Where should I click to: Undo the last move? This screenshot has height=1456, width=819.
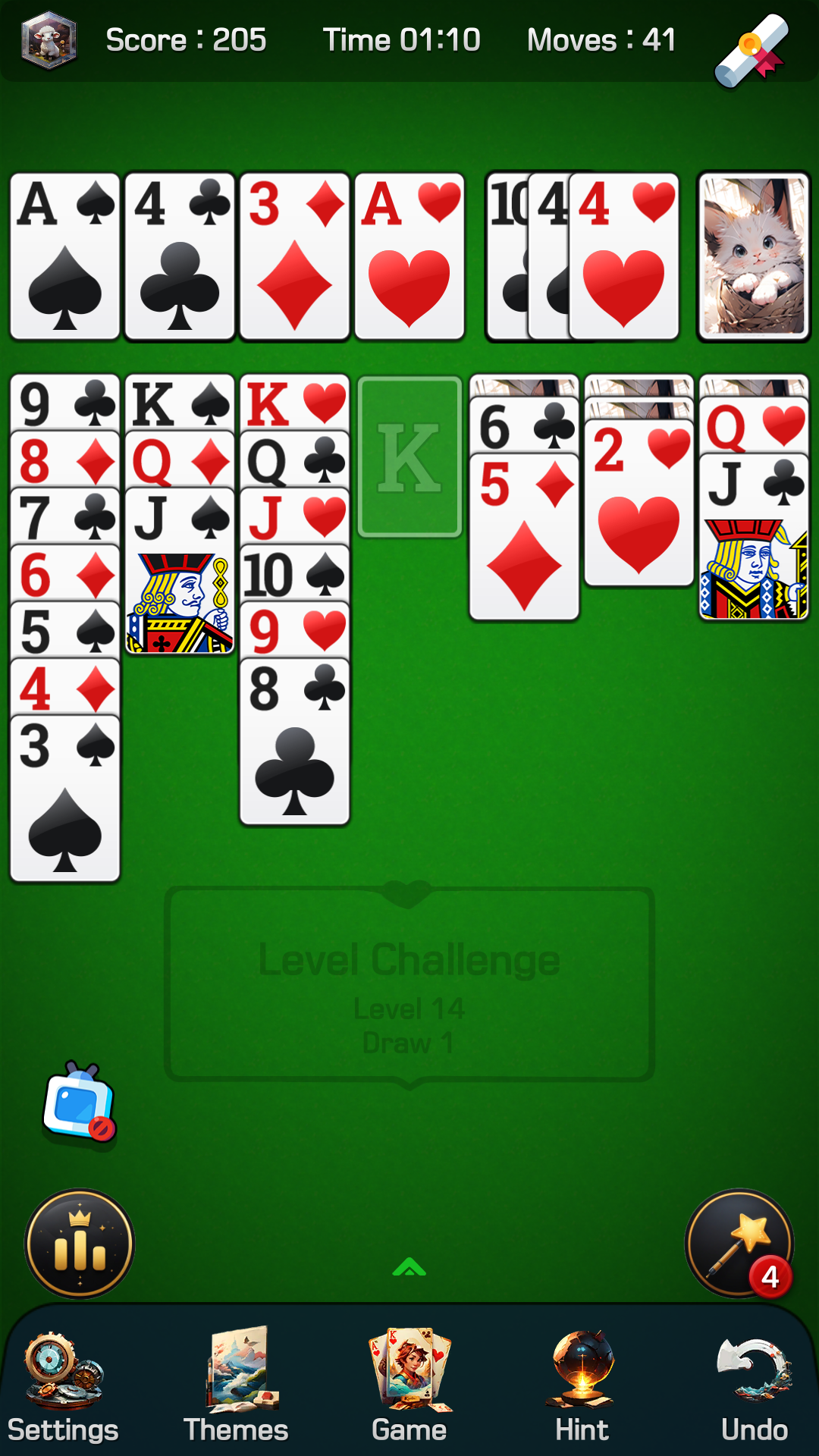755,1389
